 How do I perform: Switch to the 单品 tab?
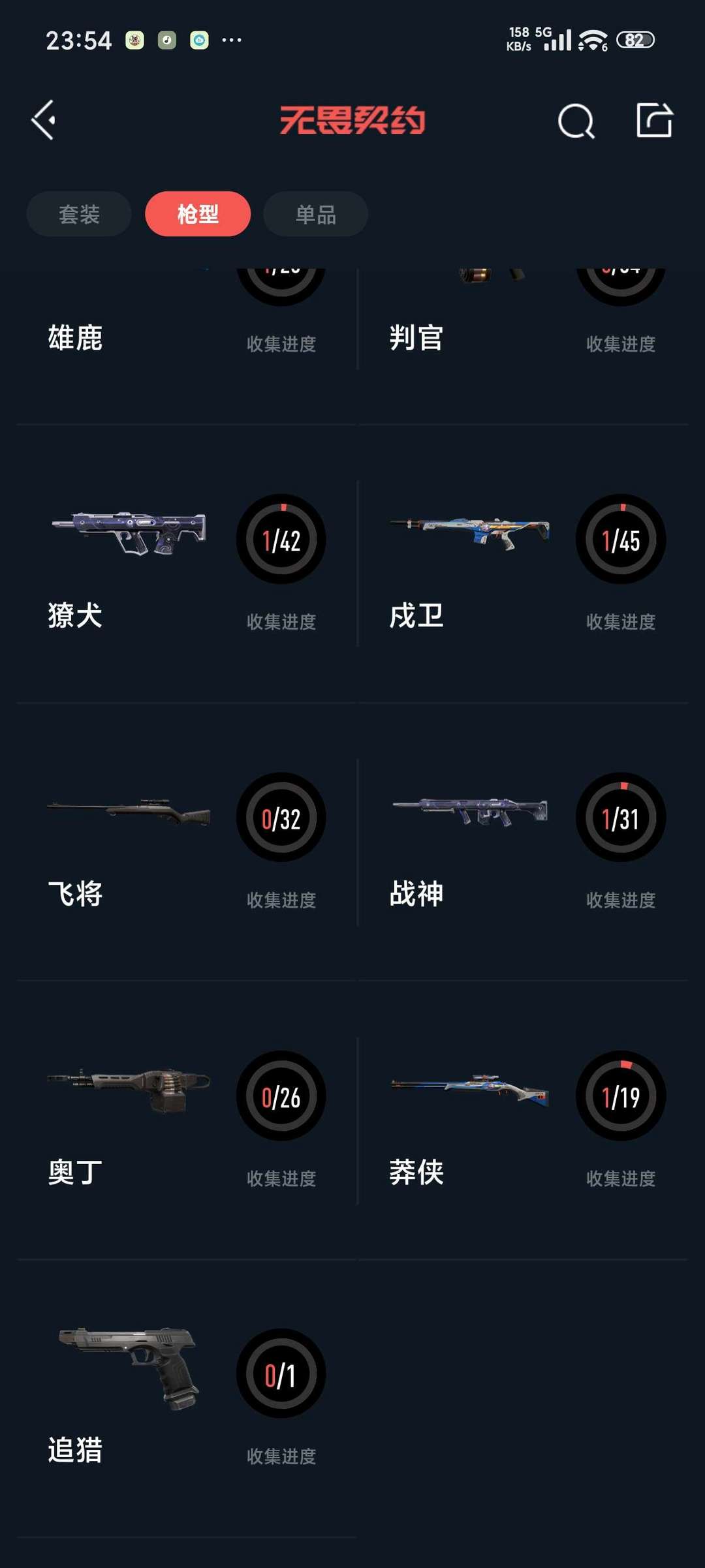tap(315, 213)
